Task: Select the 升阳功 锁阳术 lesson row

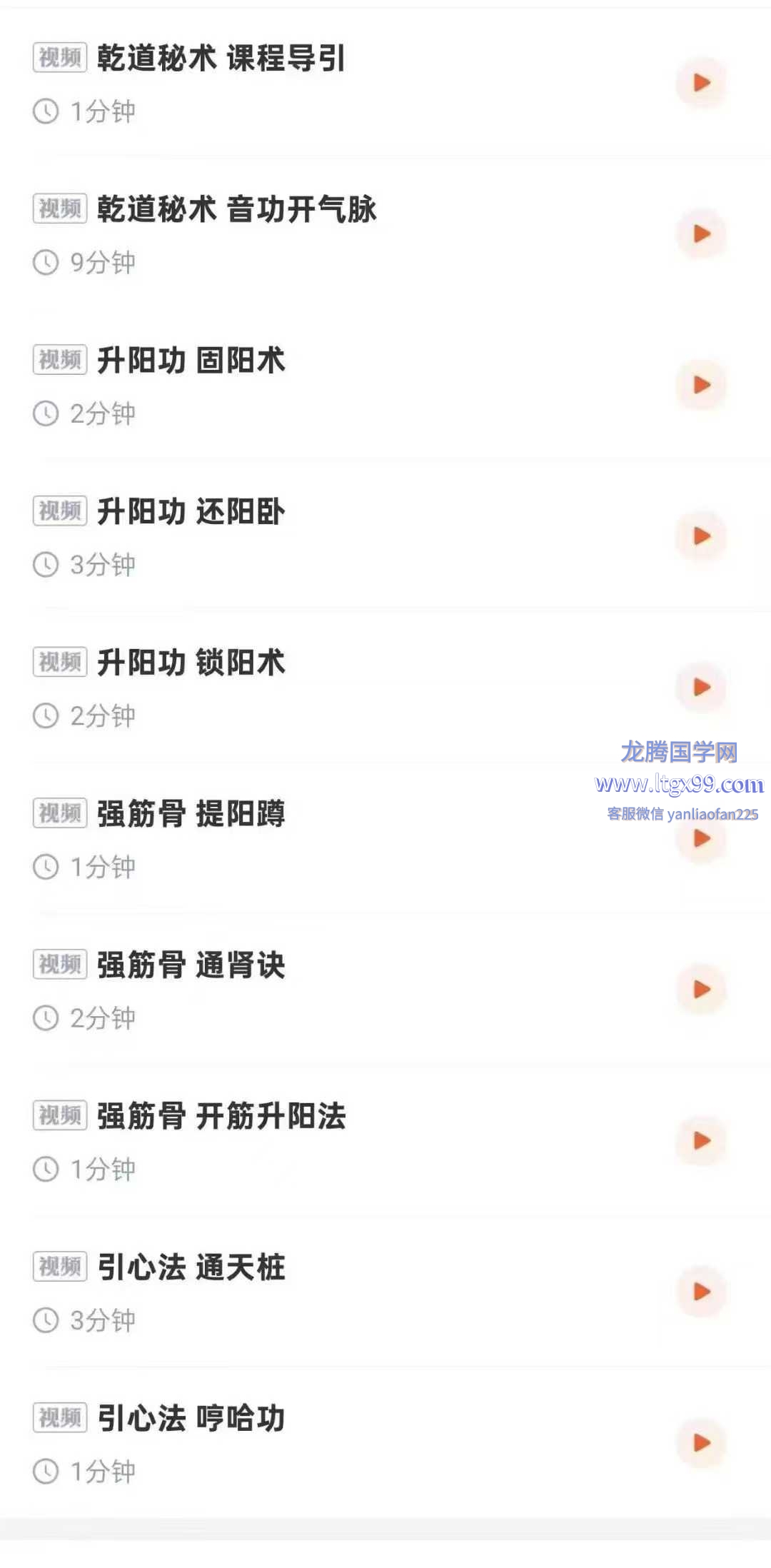Action: 191,663
